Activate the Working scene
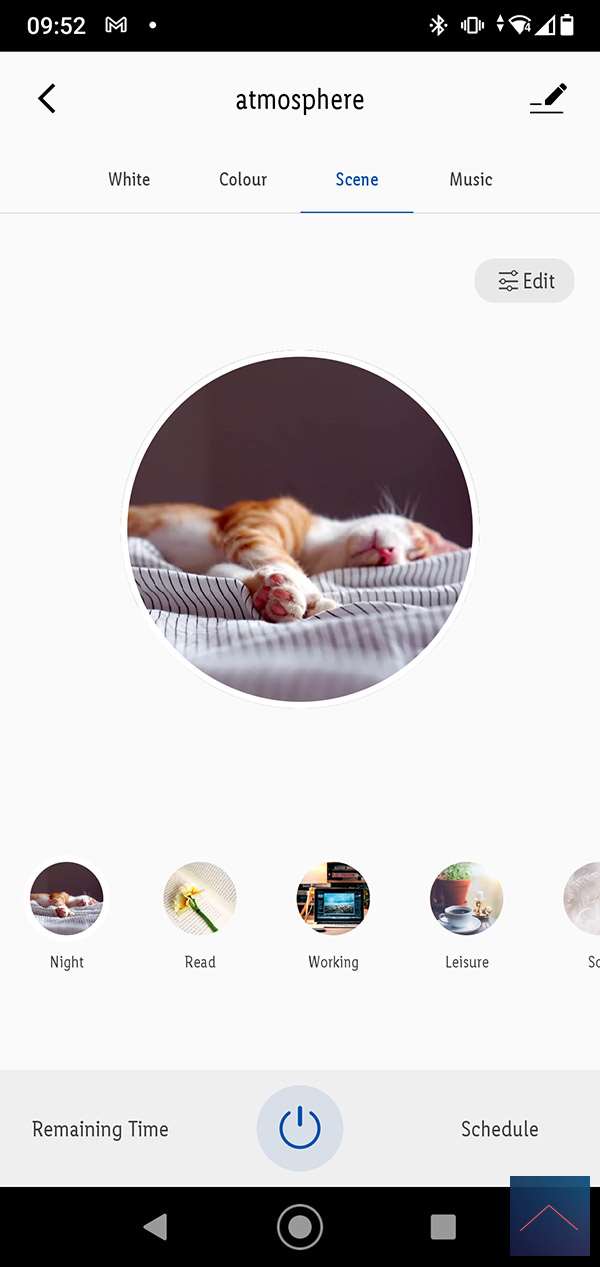Image resolution: width=600 pixels, height=1267 pixels. click(x=333, y=898)
